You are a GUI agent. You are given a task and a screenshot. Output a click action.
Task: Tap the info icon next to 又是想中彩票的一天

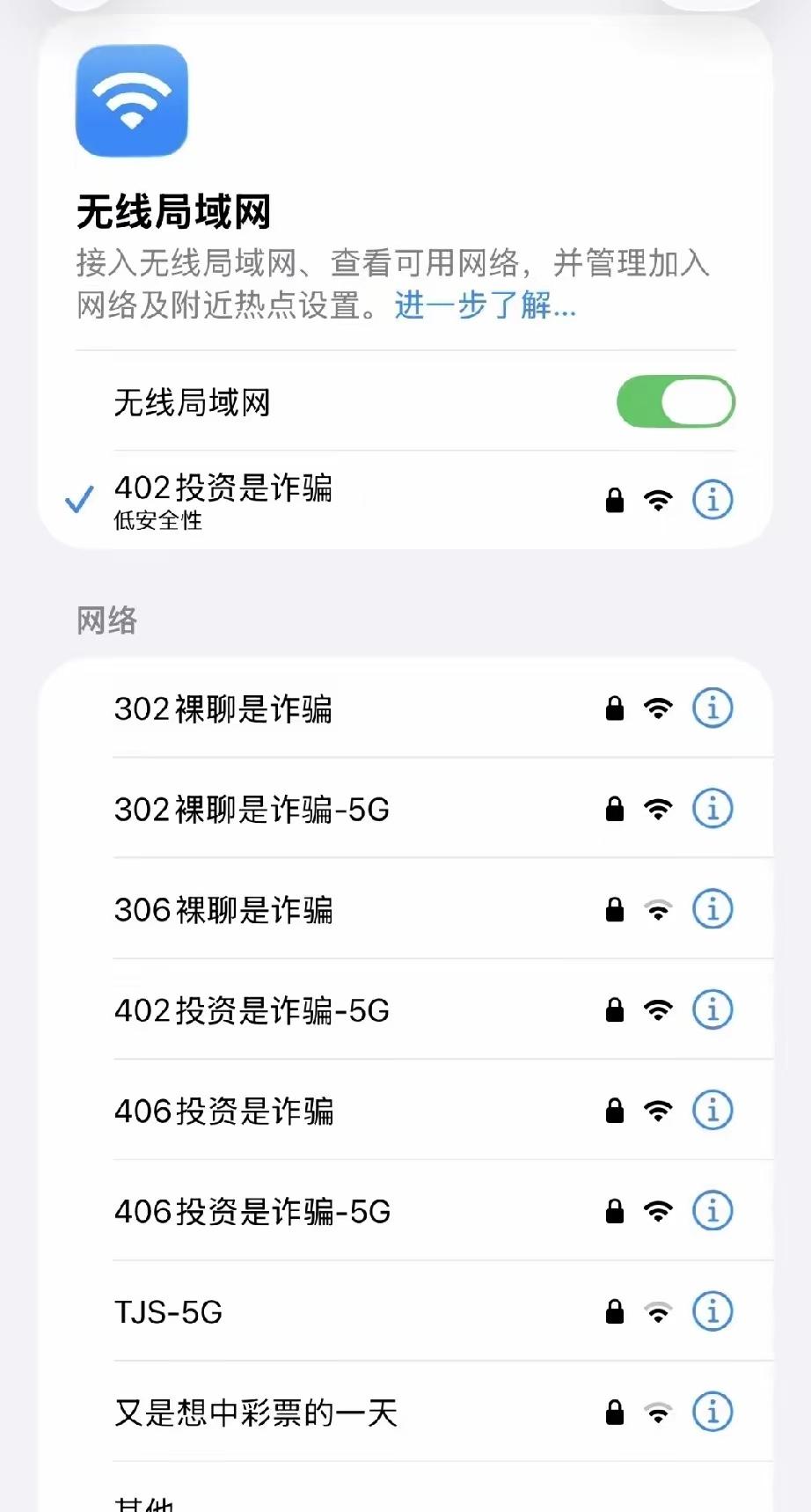[x=712, y=1412]
